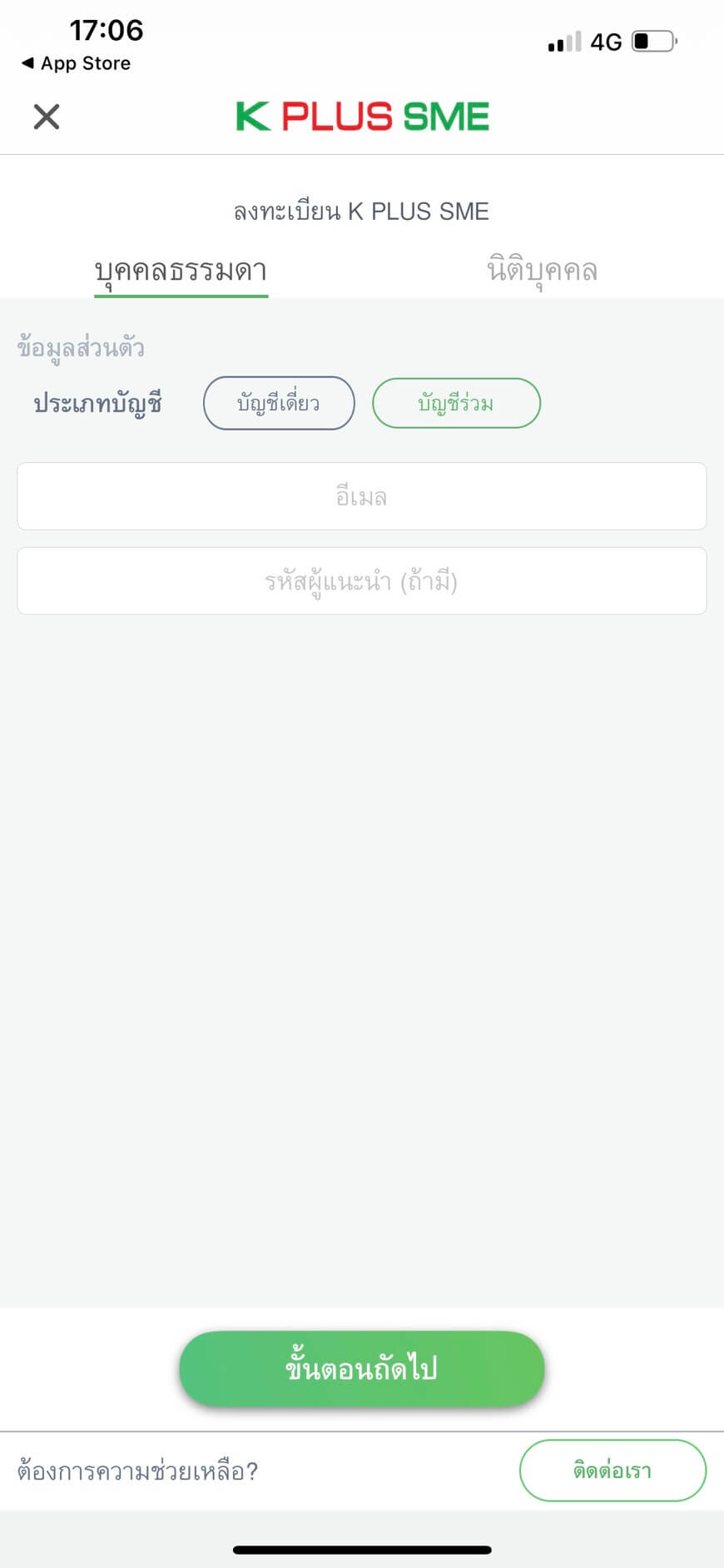Continue with ขั้นตอนถัดไป button

pyautogui.click(x=361, y=1368)
